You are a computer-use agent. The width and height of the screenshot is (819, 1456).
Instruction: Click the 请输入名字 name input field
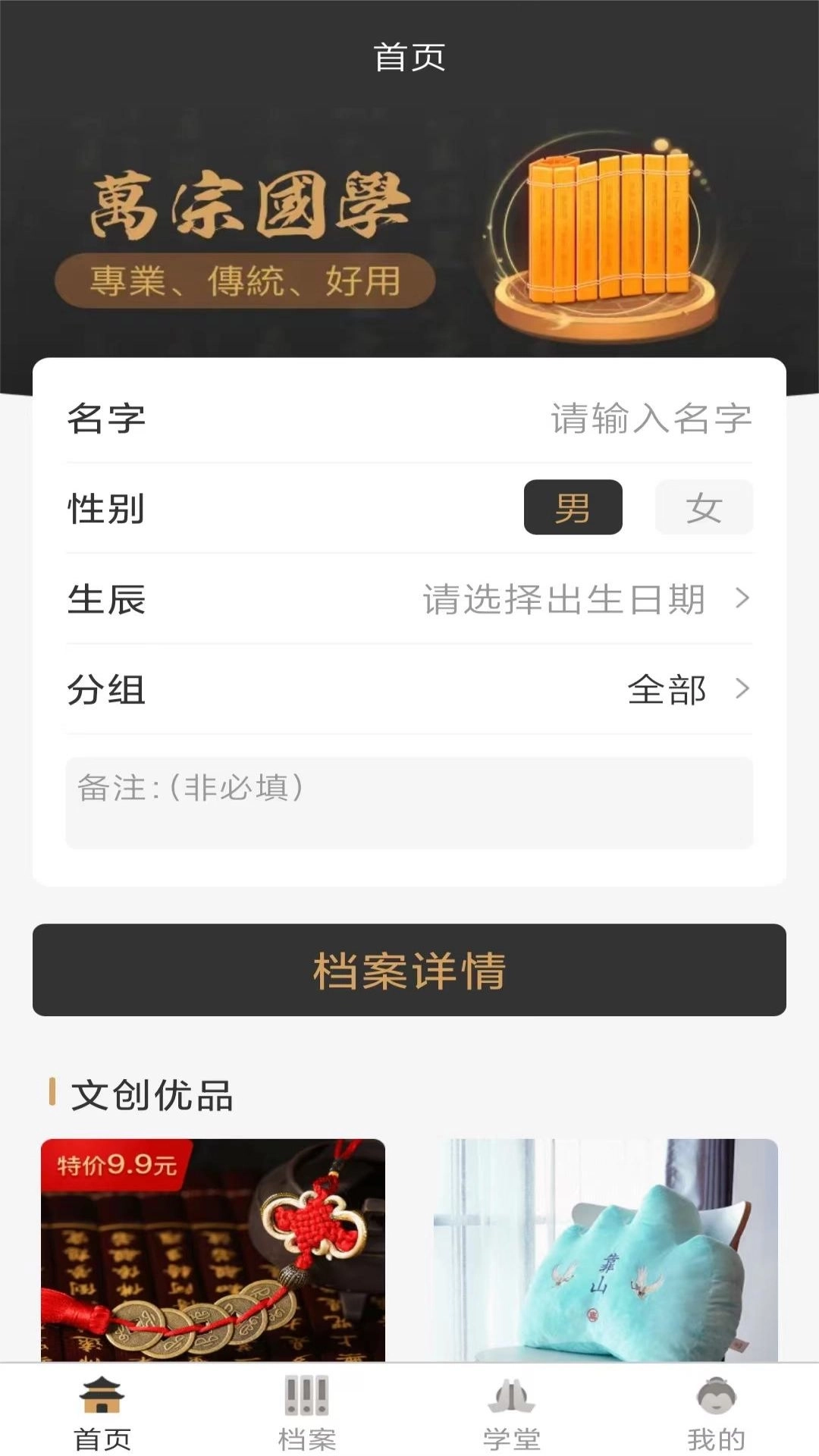[x=648, y=417]
